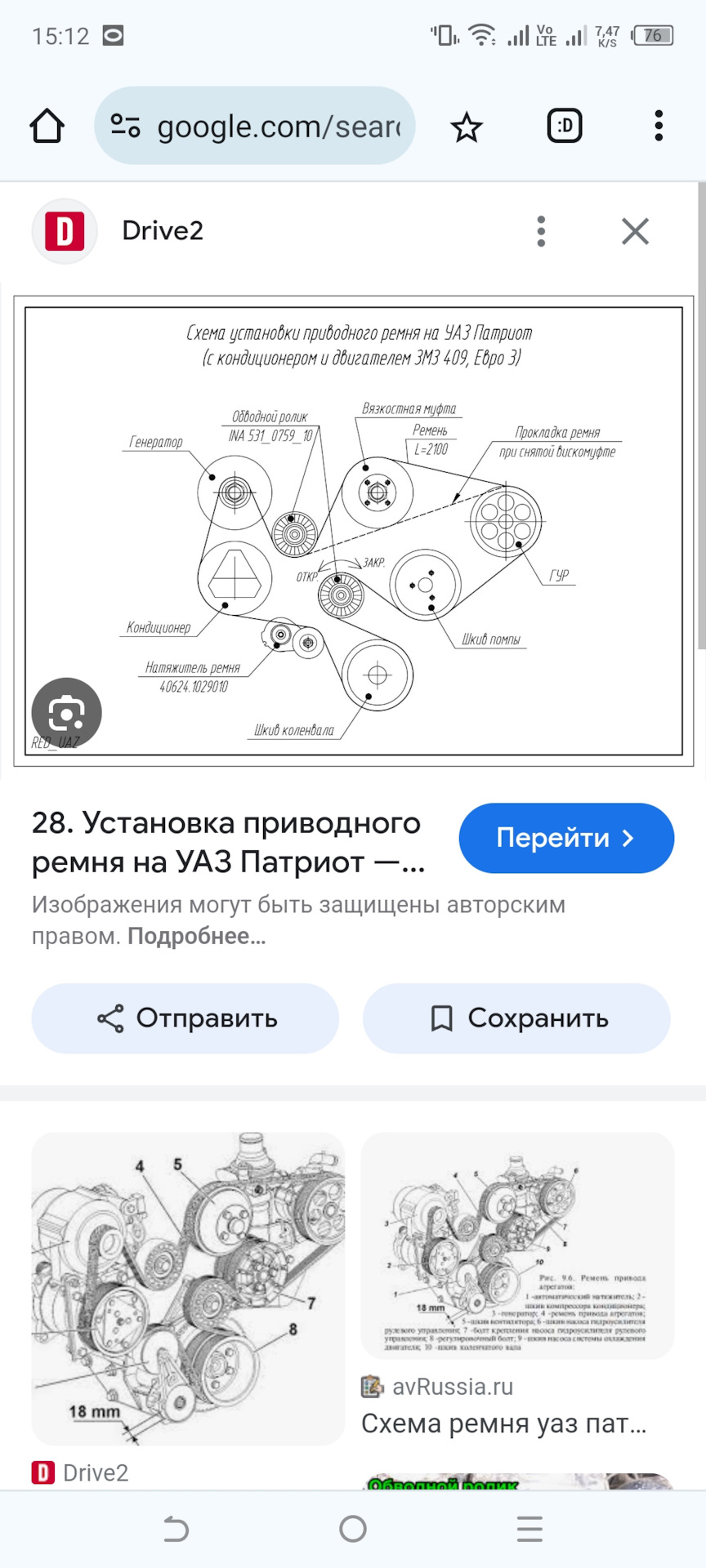Close the Drive2 image preview

point(635,231)
